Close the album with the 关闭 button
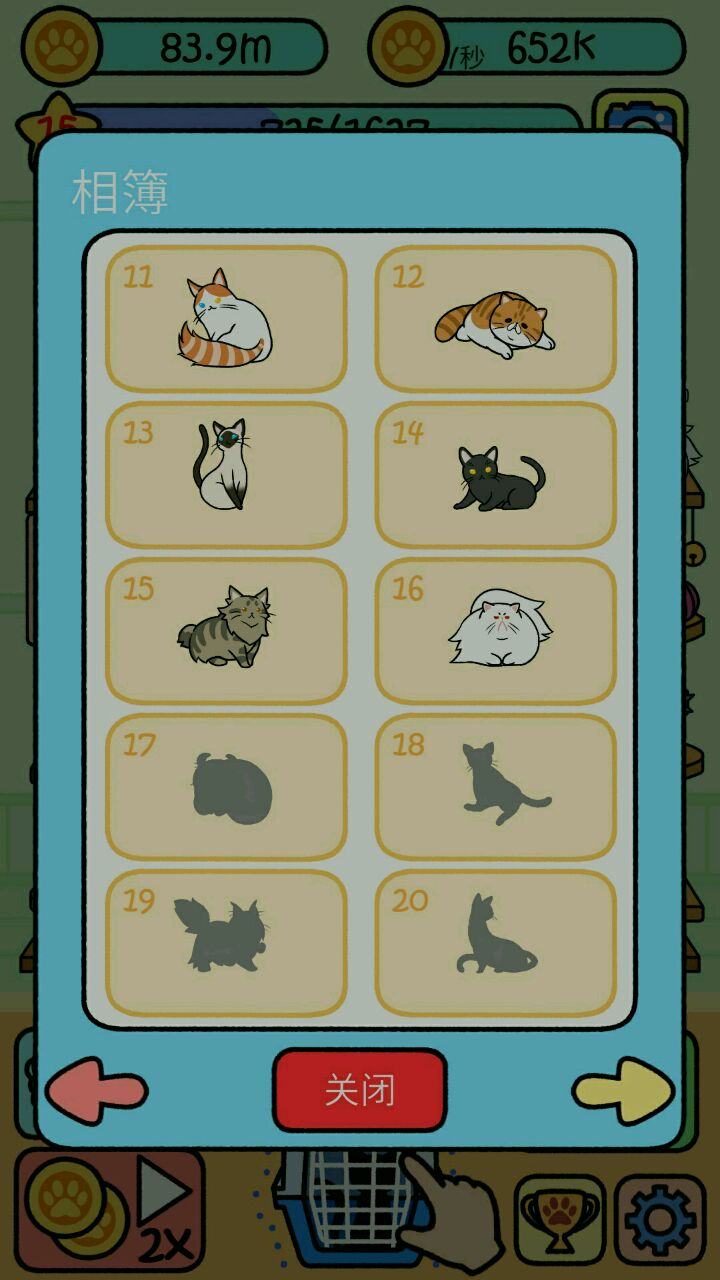The width and height of the screenshot is (720, 1280). [x=359, y=1090]
